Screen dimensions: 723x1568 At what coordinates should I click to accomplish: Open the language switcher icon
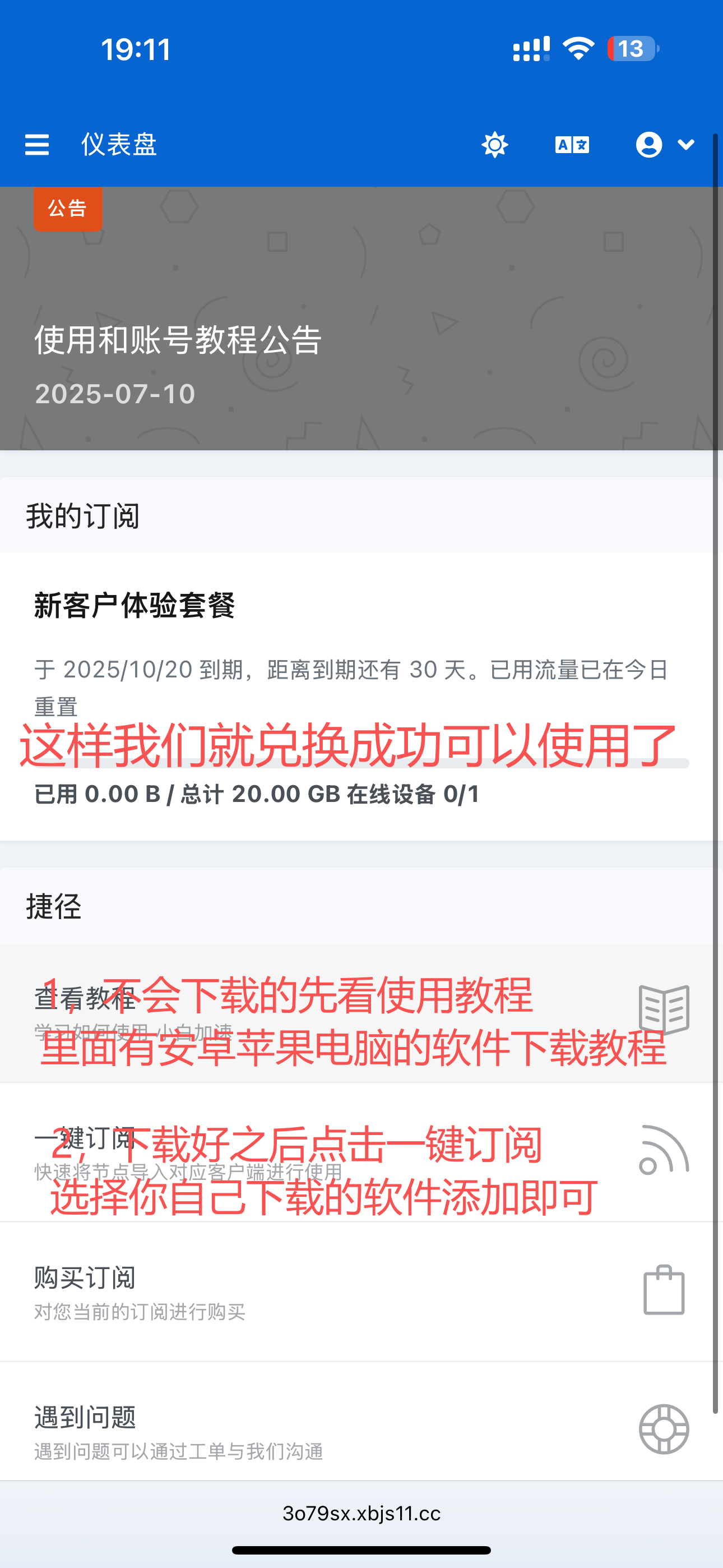point(572,145)
